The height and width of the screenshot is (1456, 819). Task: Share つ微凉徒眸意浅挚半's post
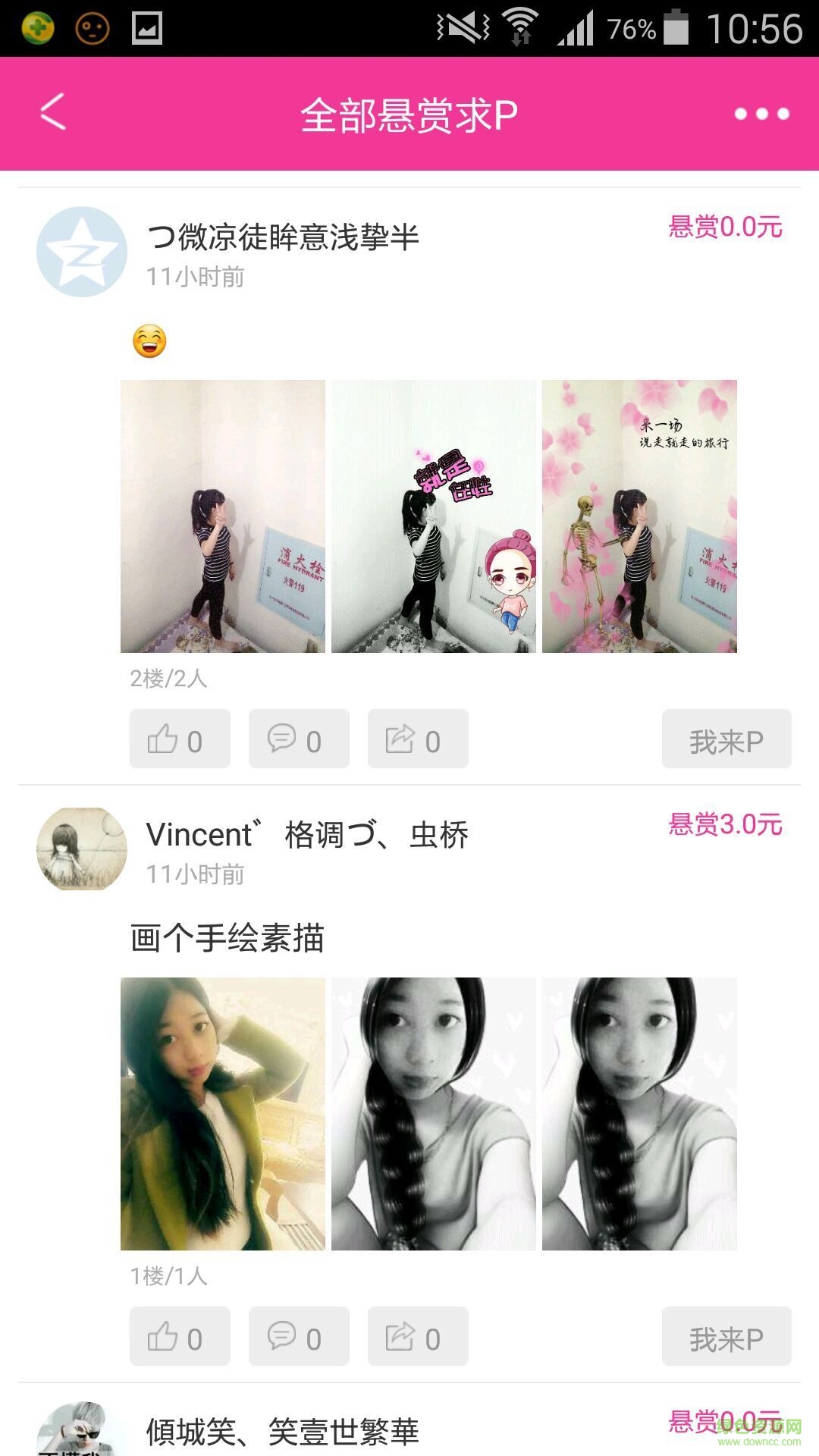[x=418, y=739]
